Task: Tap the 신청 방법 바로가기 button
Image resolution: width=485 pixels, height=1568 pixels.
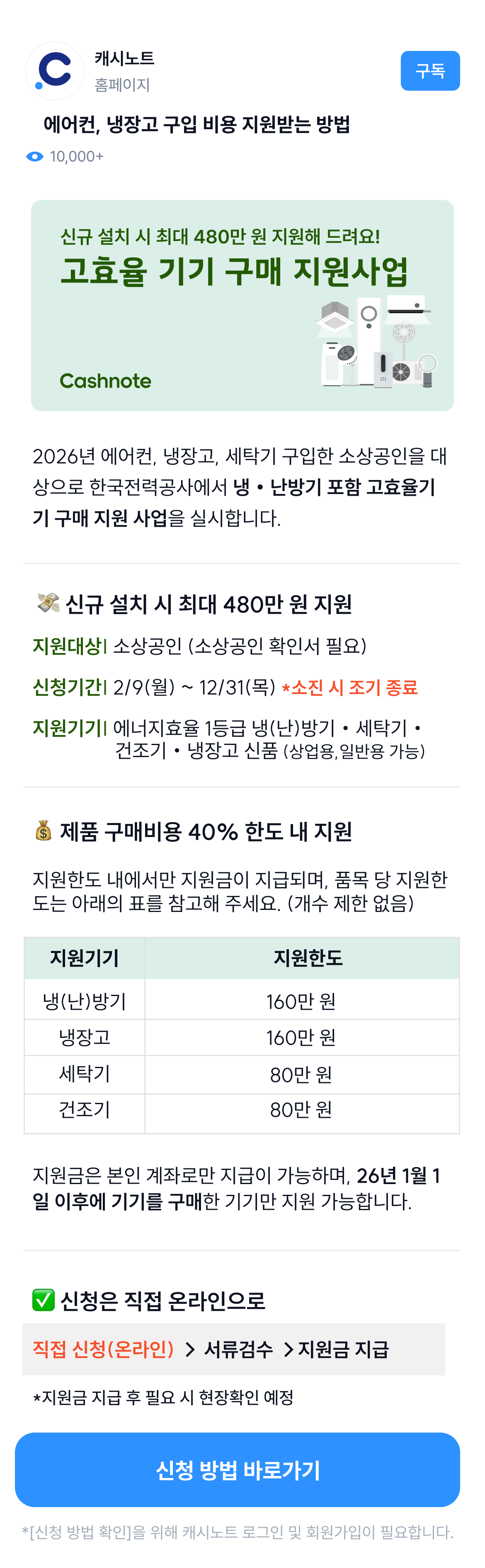Action: tap(238, 1469)
